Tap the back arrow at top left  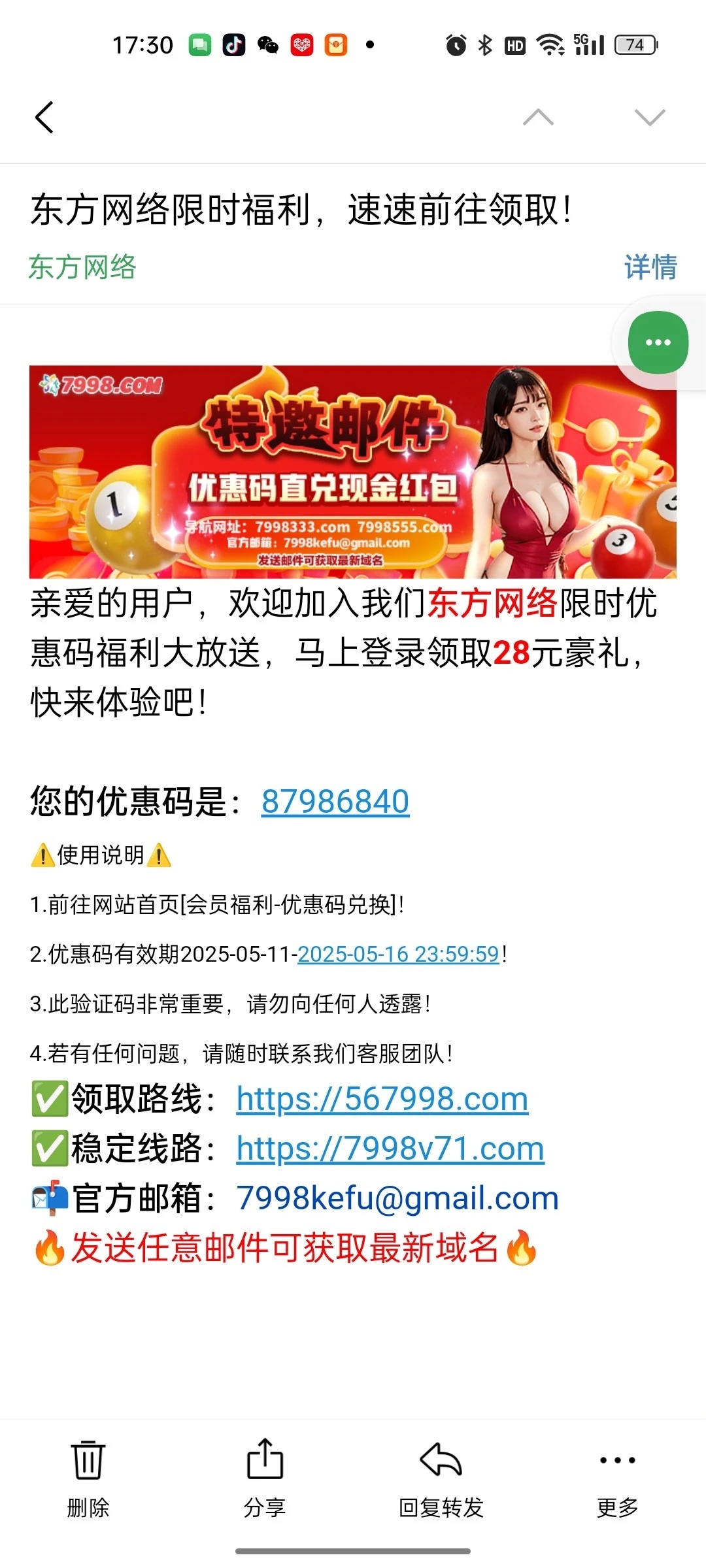(44, 118)
